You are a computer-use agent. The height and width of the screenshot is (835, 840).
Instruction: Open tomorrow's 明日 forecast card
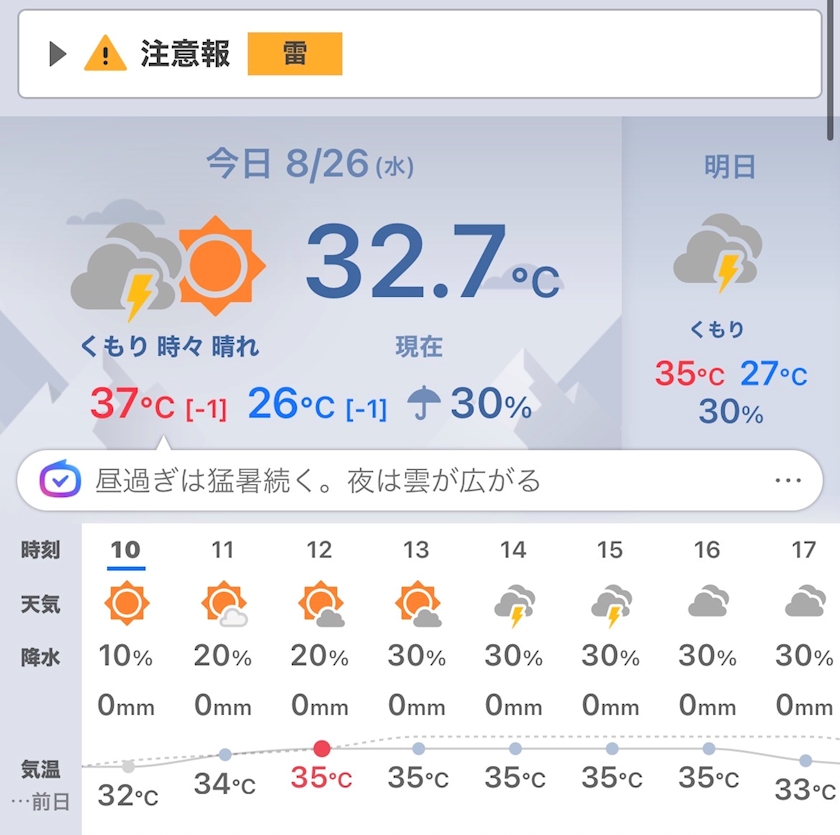(731, 283)
